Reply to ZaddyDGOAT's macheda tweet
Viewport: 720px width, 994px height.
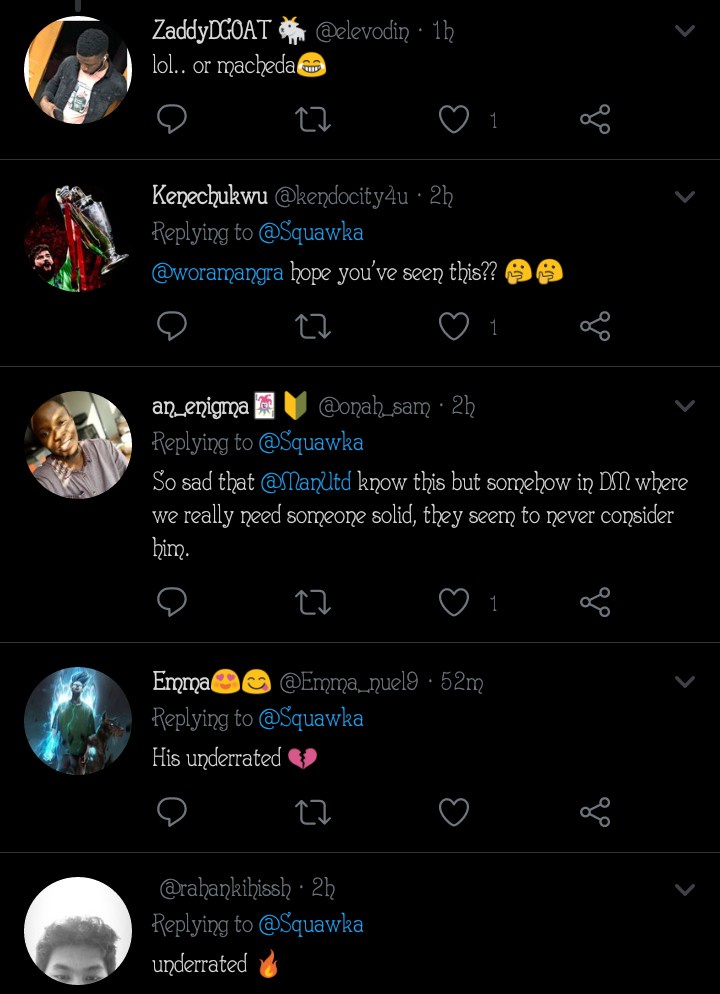[x=173, y=121]
